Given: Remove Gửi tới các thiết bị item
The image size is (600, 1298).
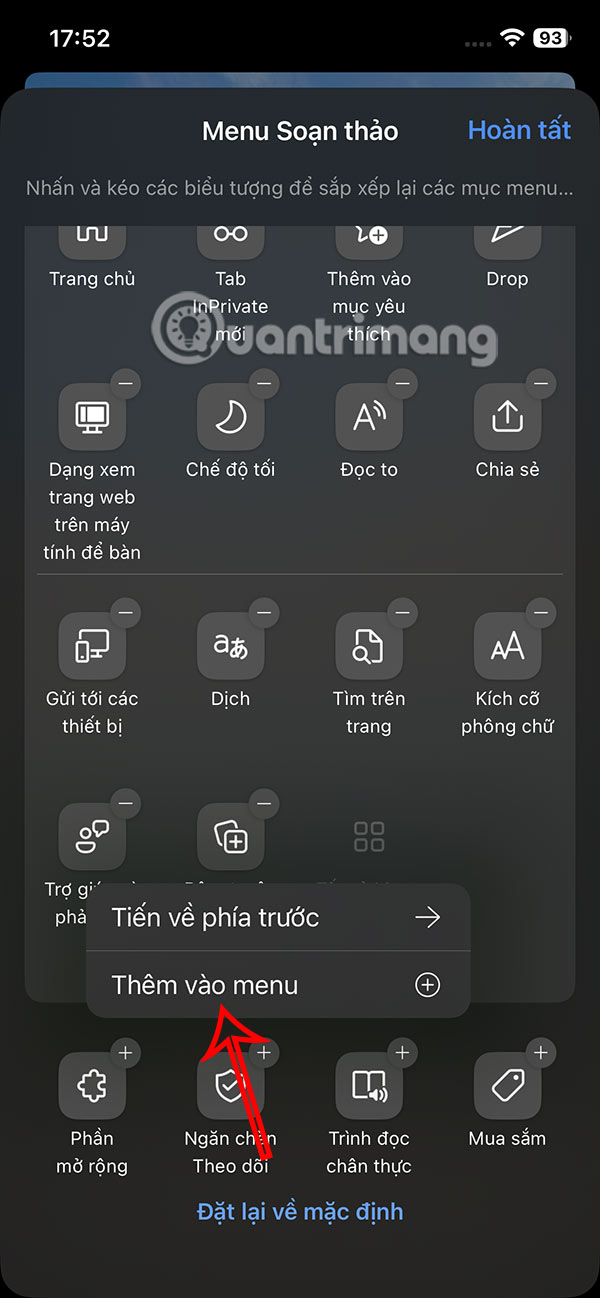Looking at the screenshot, I should (x=126, y=612).
